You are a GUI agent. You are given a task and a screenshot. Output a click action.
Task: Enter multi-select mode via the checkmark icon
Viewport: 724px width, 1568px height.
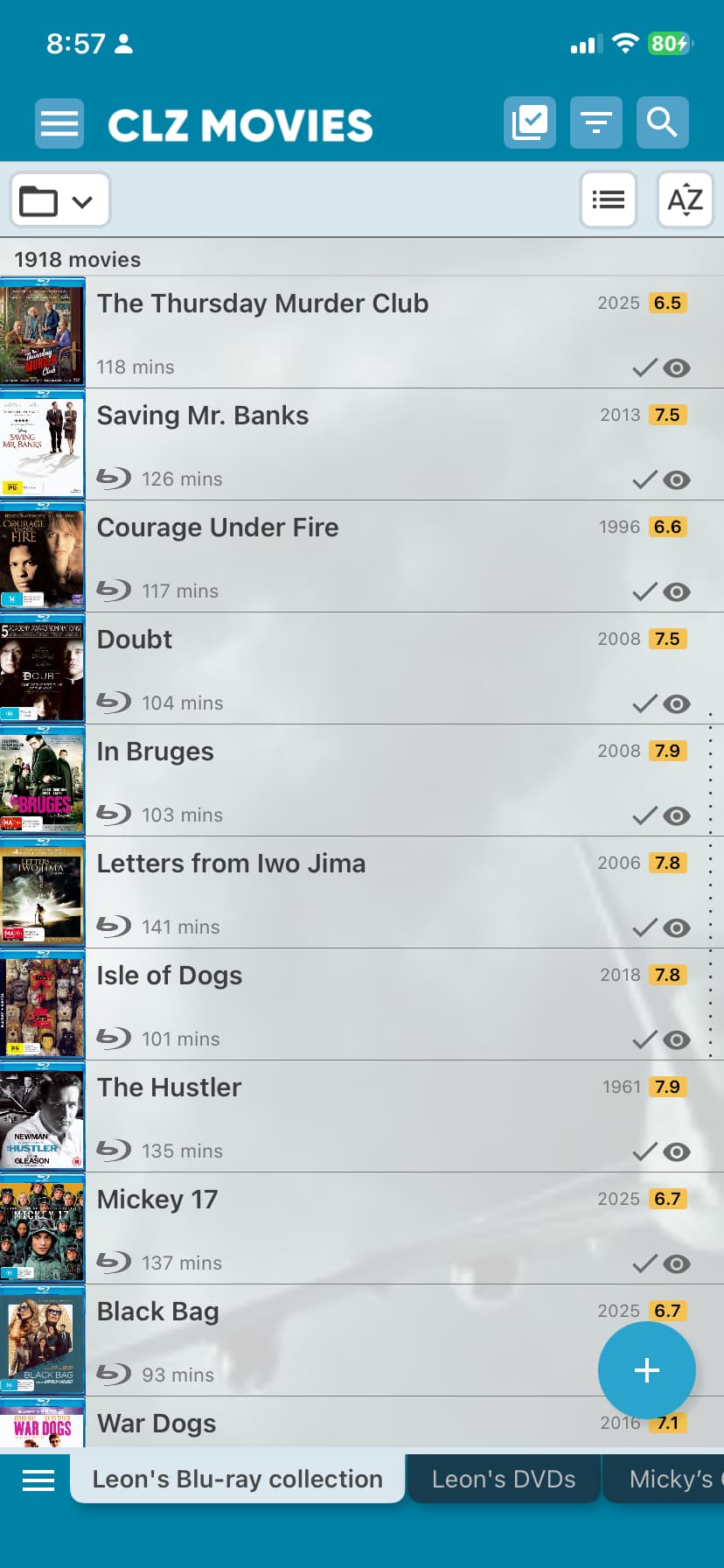(x=529, y=122)
